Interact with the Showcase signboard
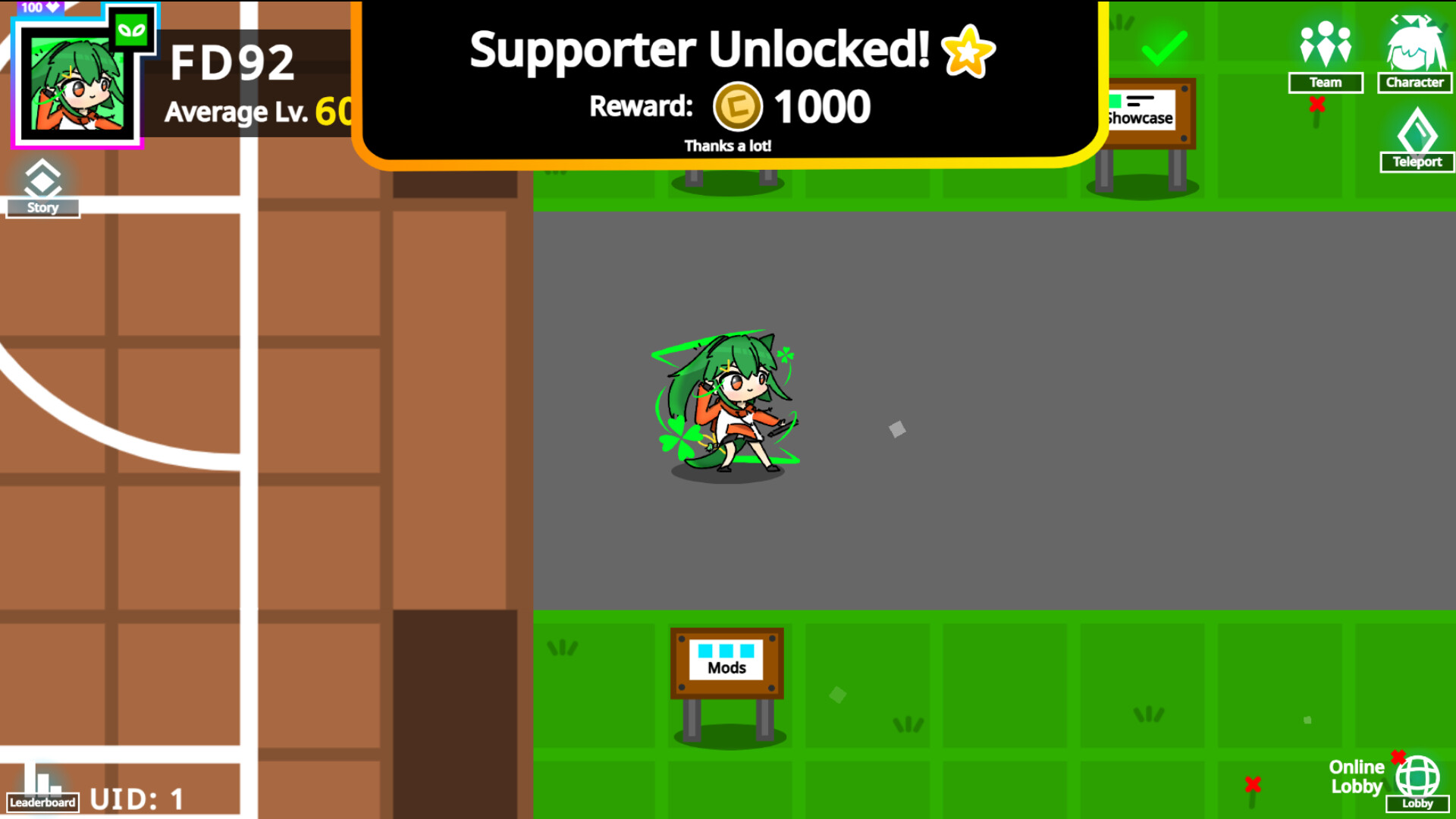 [1145, 114]
